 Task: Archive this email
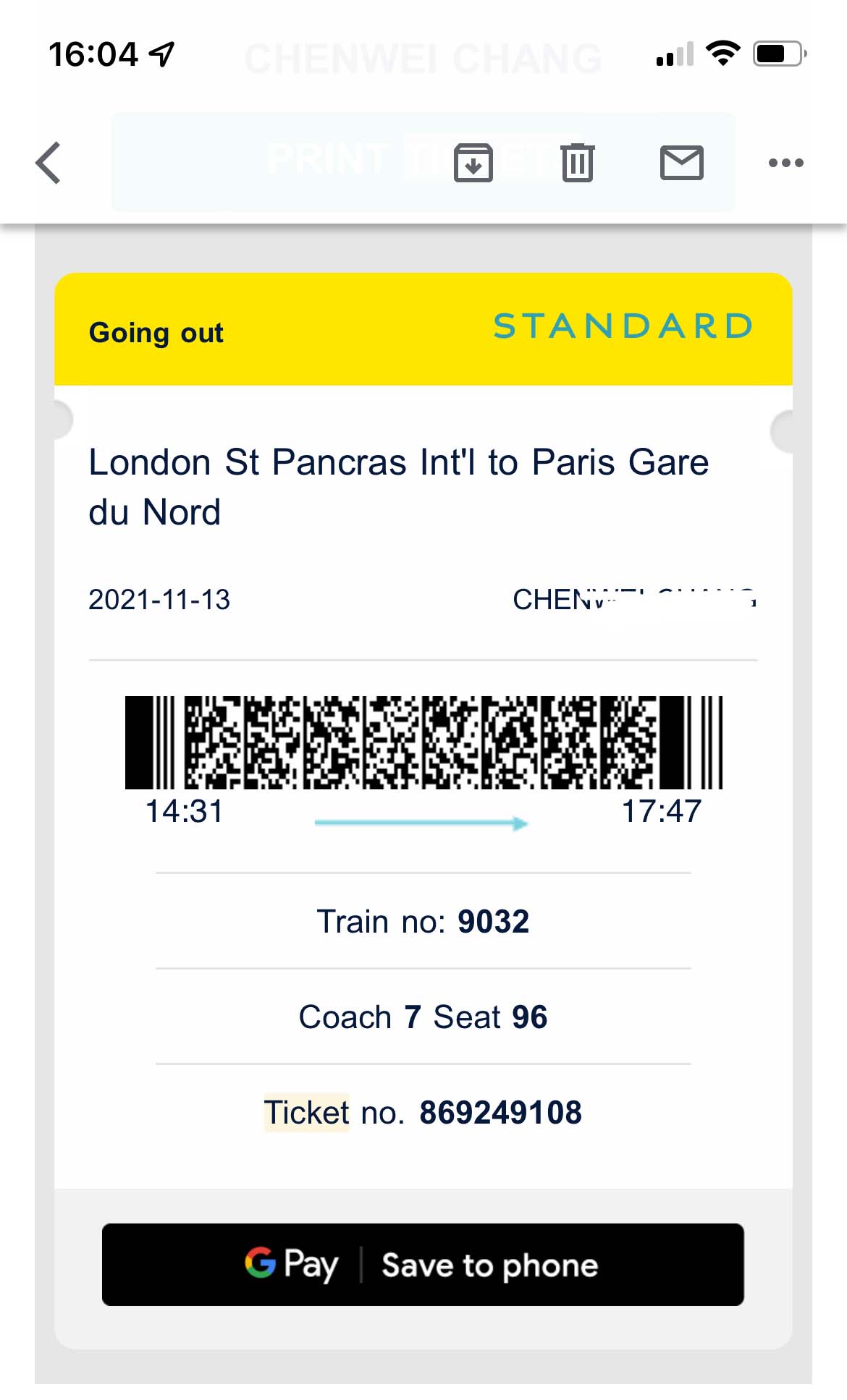(x=473, y=163)
